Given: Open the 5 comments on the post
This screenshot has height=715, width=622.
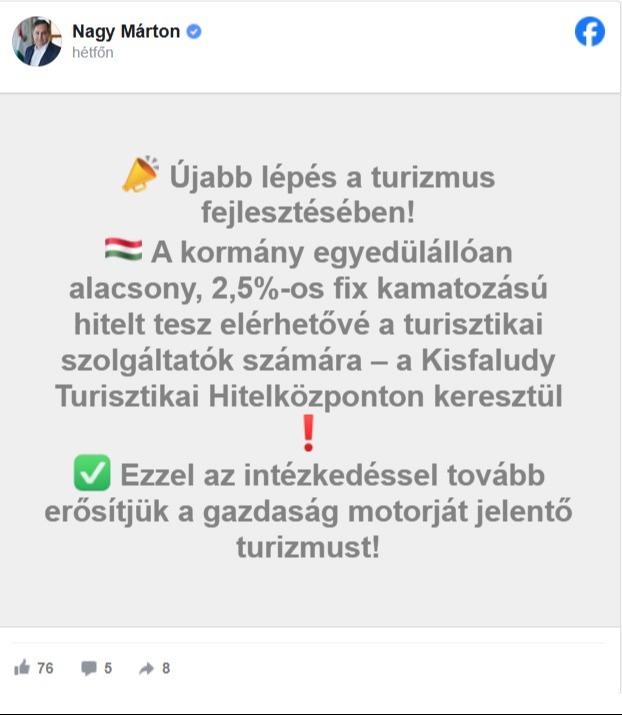Looking at the screenshot, I should tap(90, 668).
